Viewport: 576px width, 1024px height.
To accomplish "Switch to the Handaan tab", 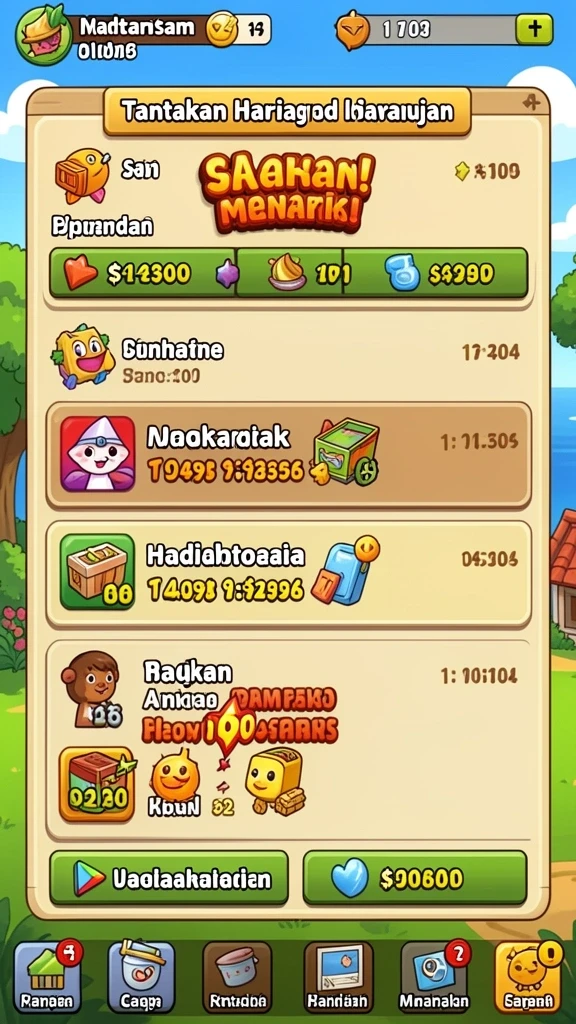I will coord(337,977).
